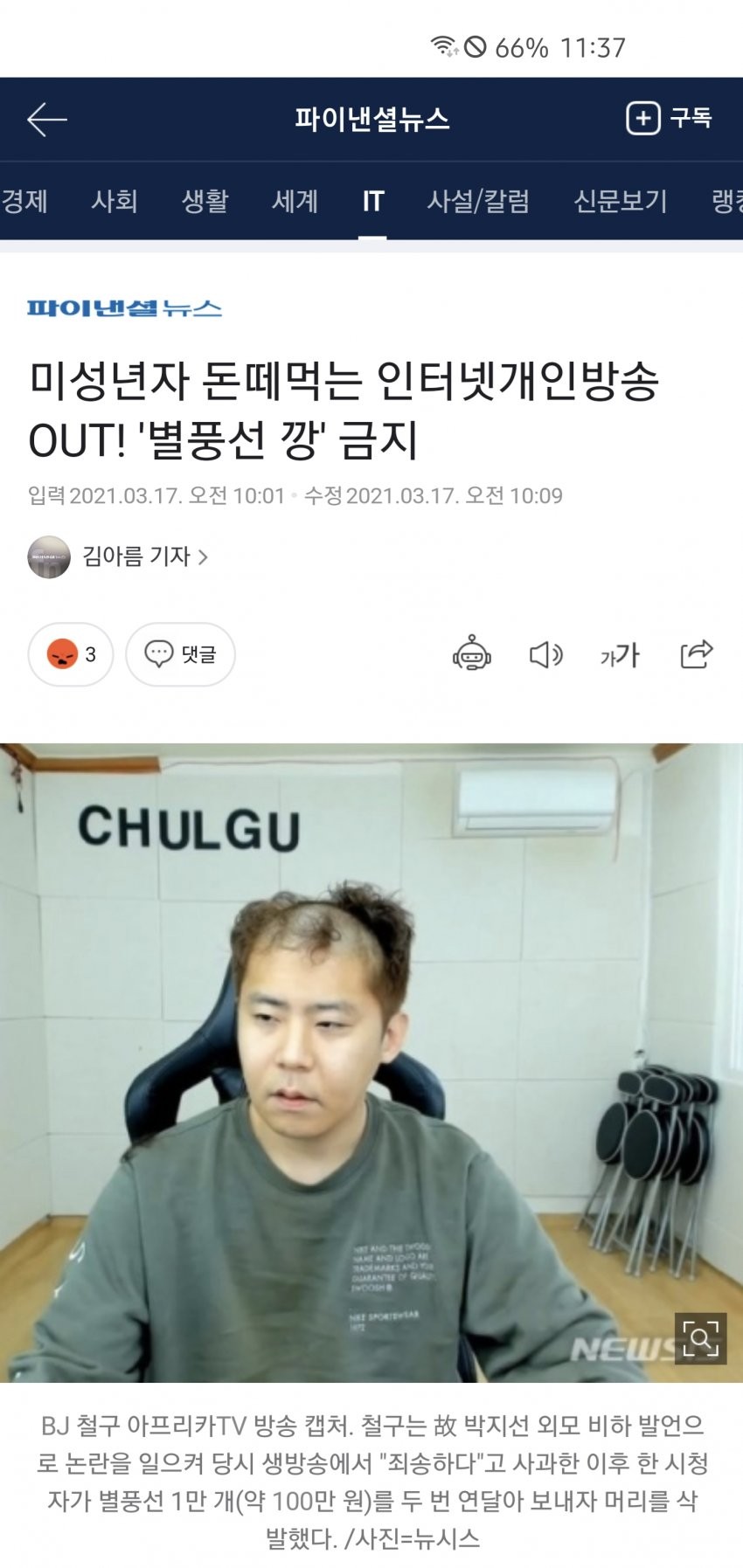Subscribe with the 구독 button
Screen dimensions: 743x1568
(669, 119)
